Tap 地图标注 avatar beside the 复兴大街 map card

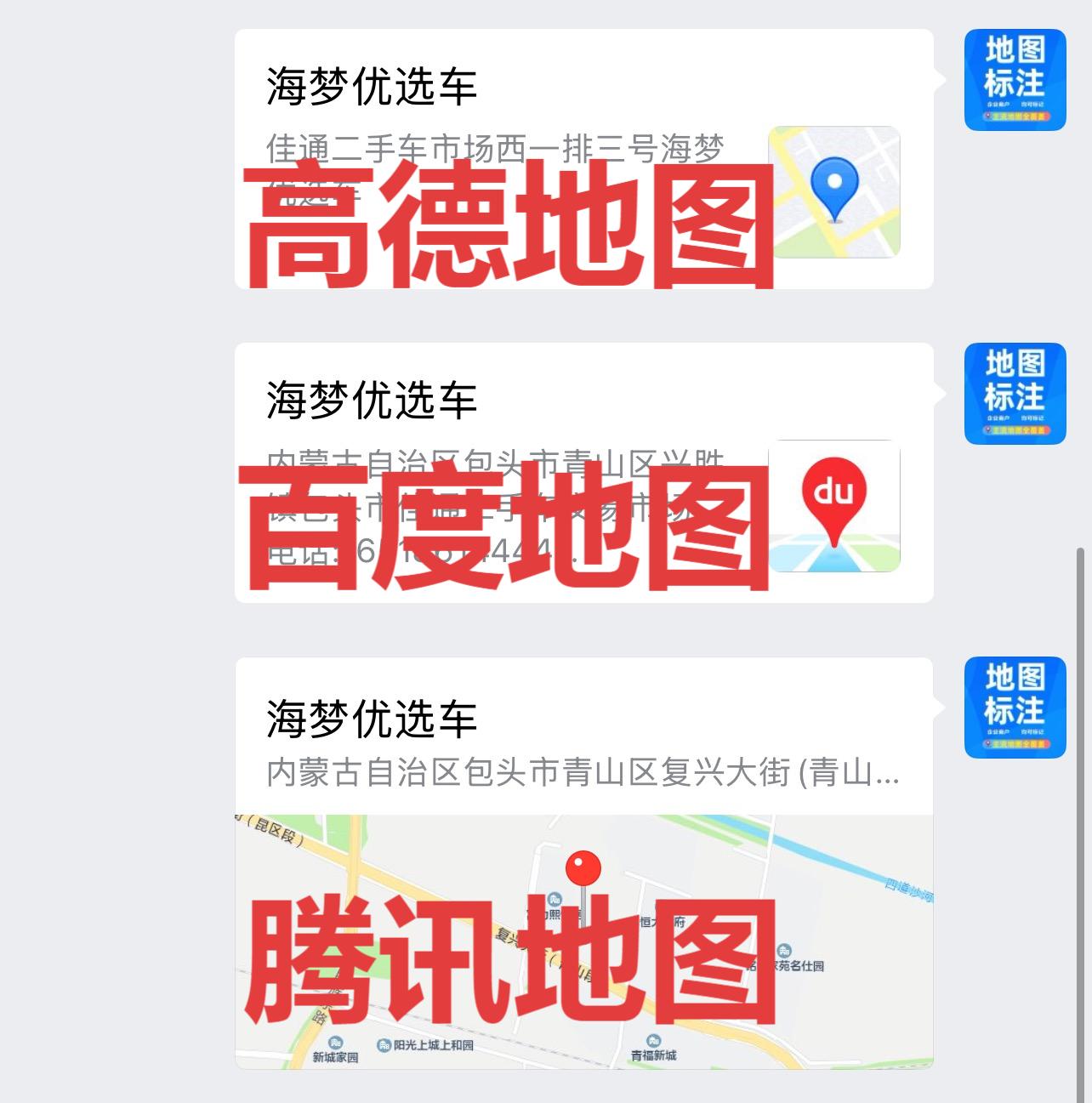[x=1015, y=708]
